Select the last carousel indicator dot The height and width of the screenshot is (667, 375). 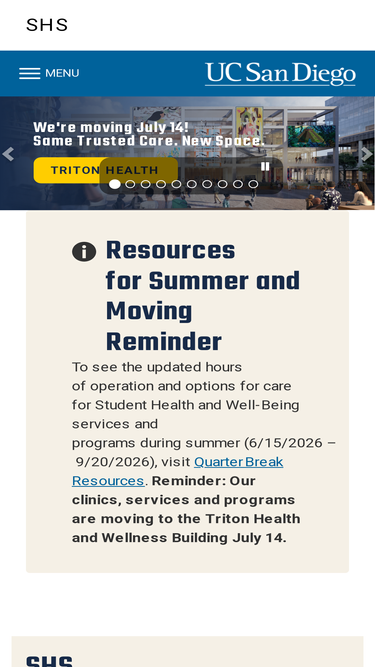253,184
